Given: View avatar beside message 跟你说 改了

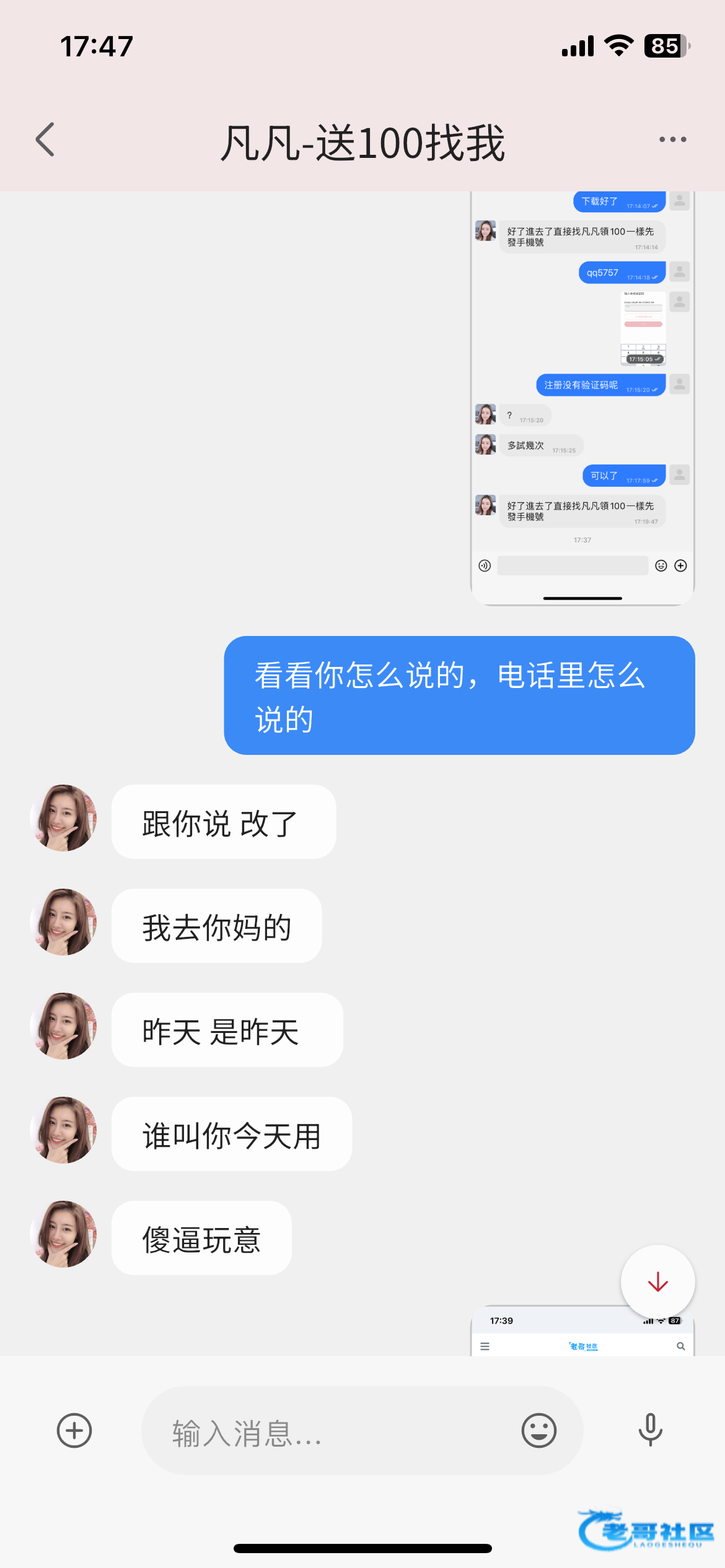Looking at the screenshot, I should pos(63,819).
